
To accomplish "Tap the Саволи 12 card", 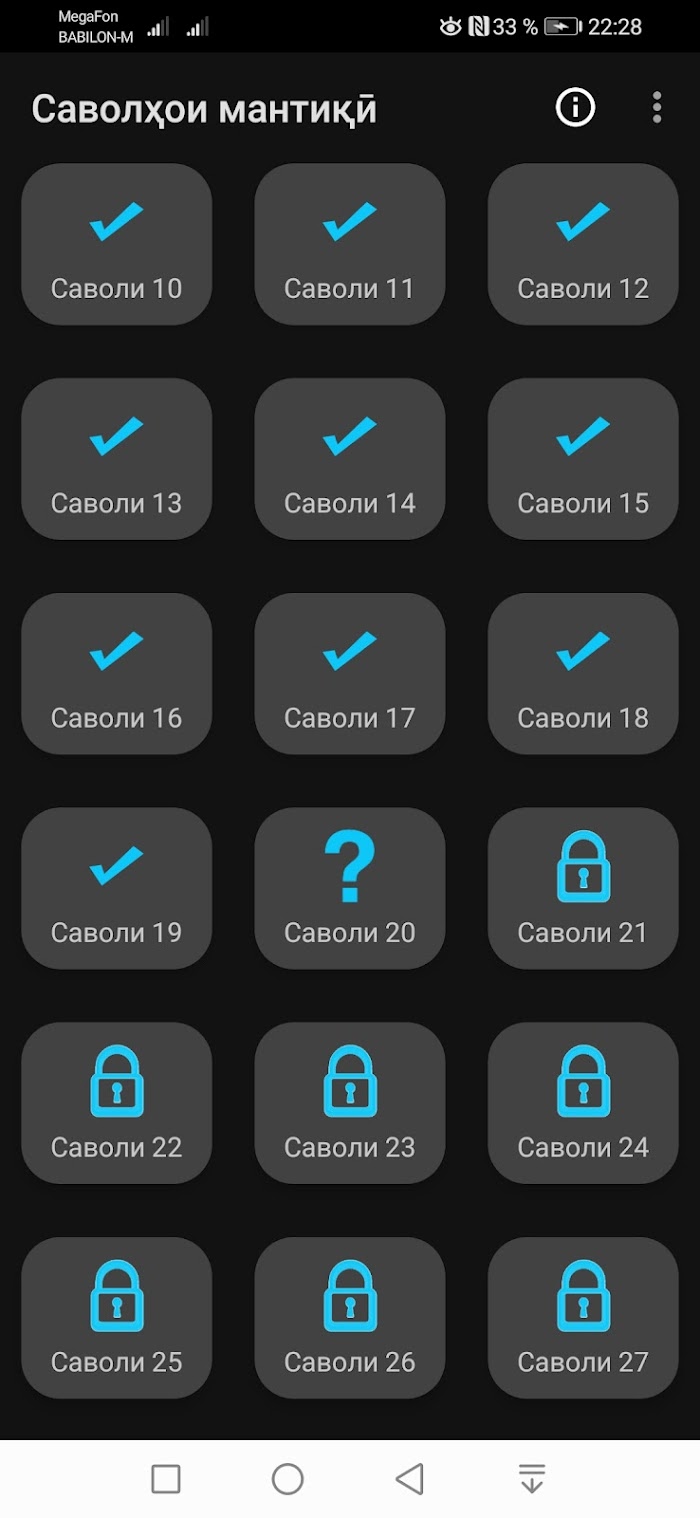I will click(583, 244).
